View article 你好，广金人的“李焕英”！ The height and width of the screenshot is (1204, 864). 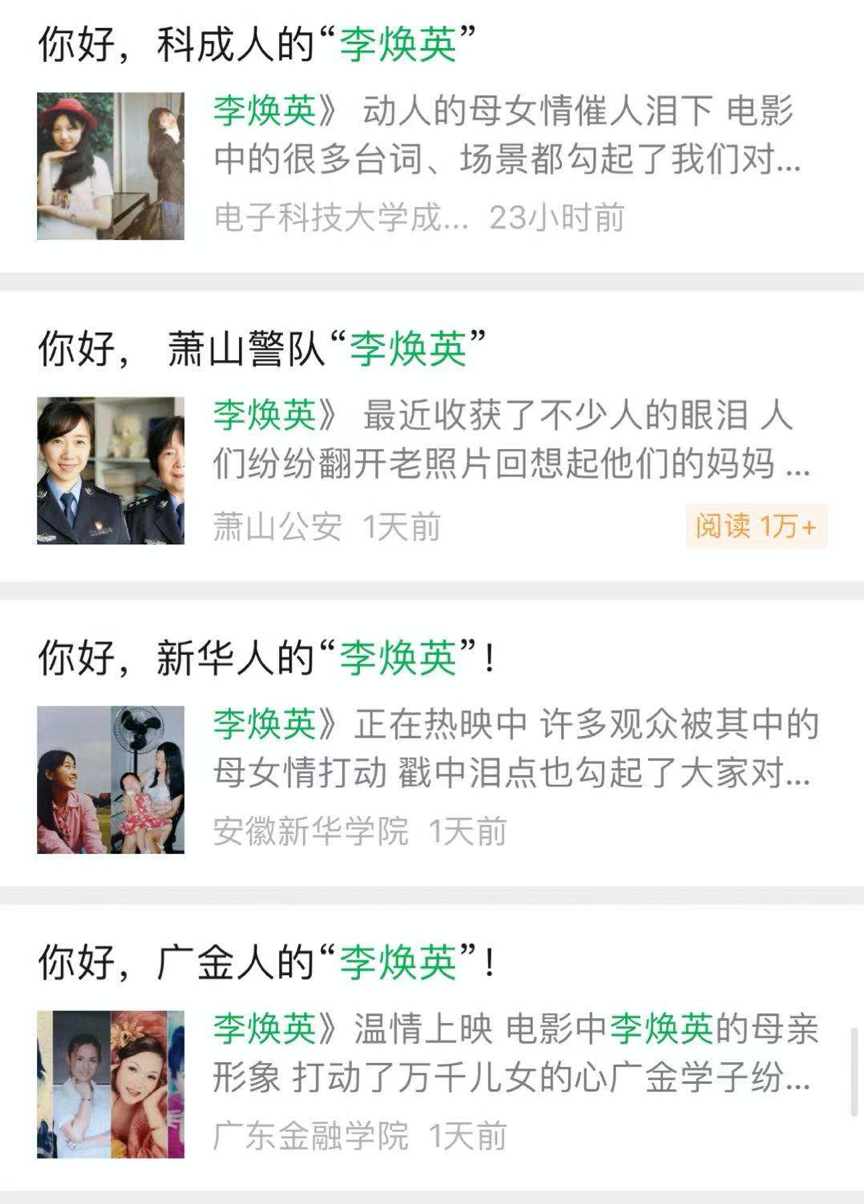(x=266, y=962)
